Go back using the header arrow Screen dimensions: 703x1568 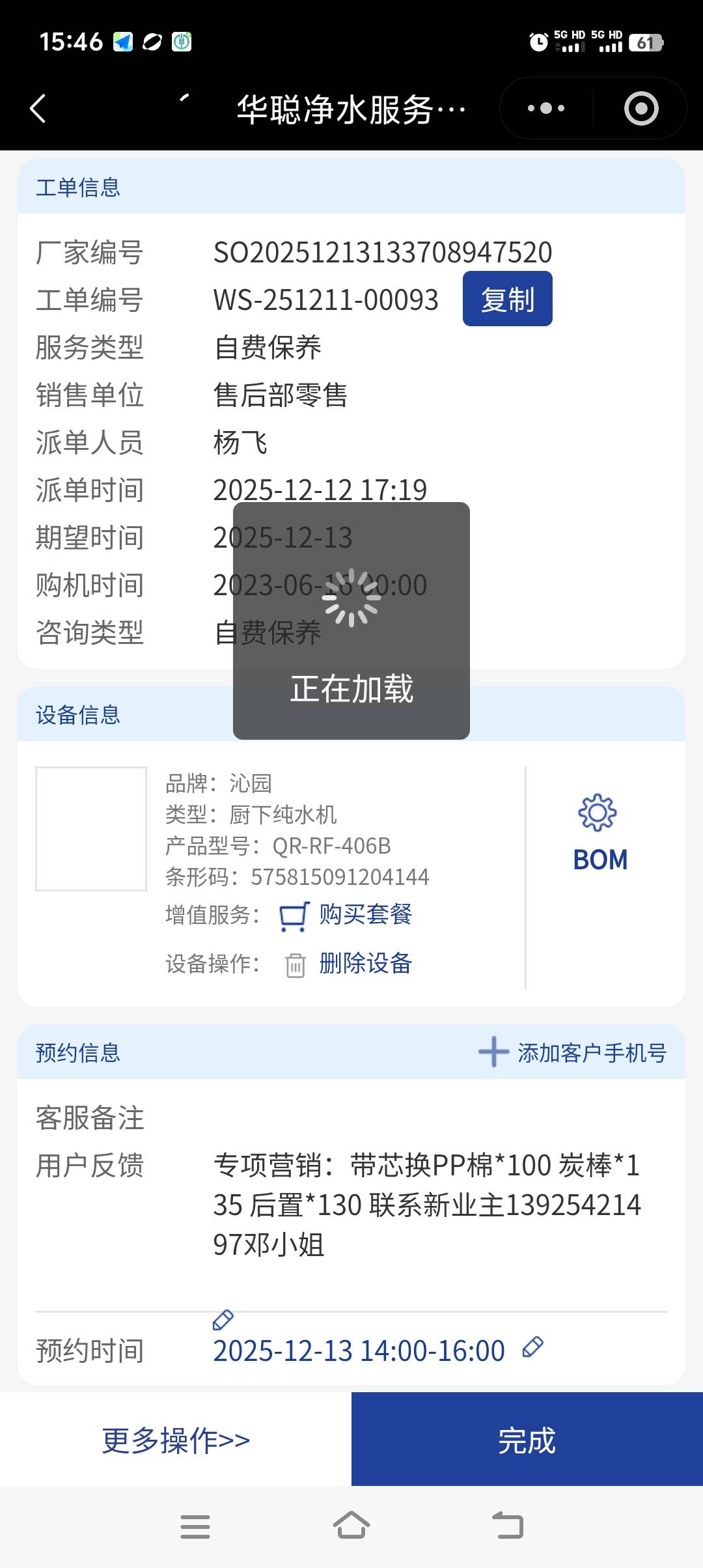38,108
